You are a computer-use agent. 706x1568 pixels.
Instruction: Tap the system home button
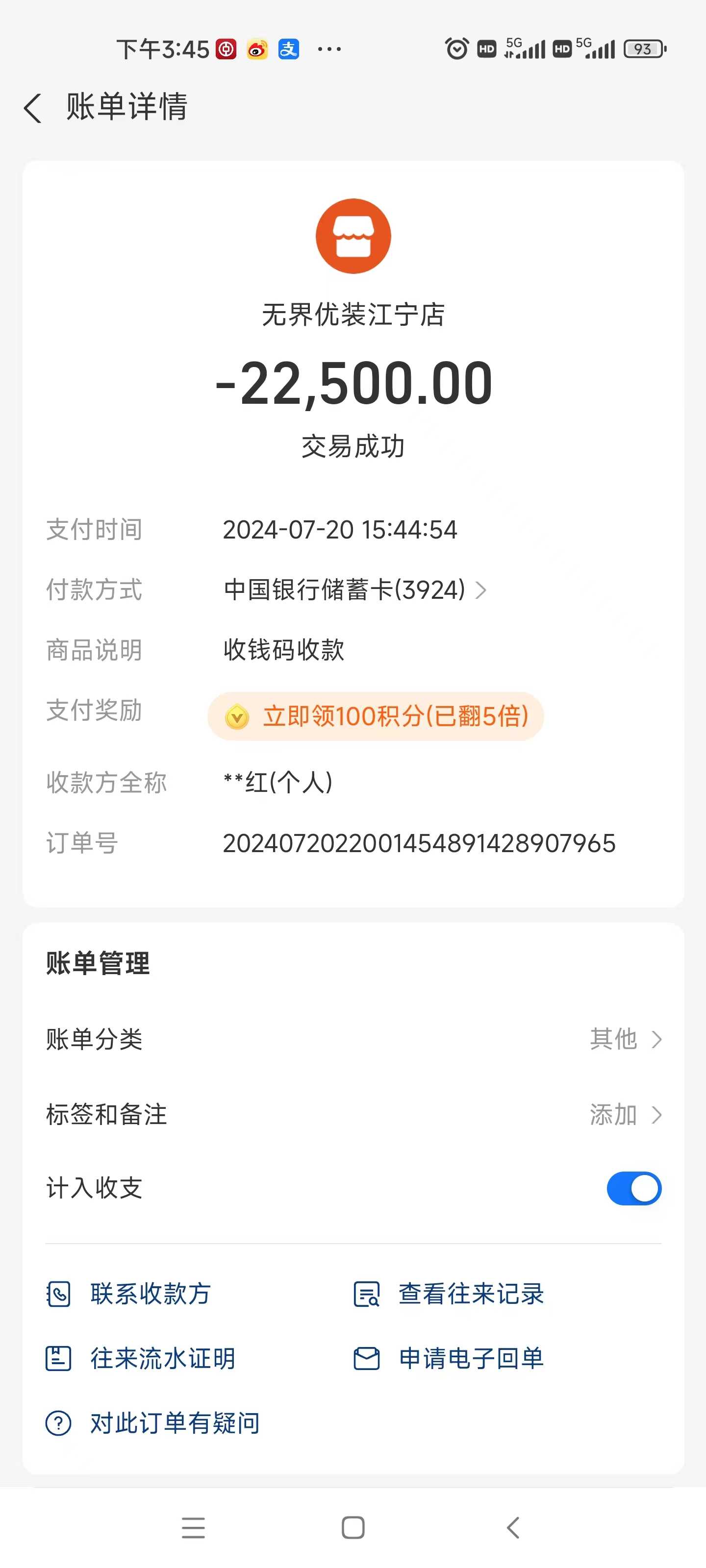353,1527
